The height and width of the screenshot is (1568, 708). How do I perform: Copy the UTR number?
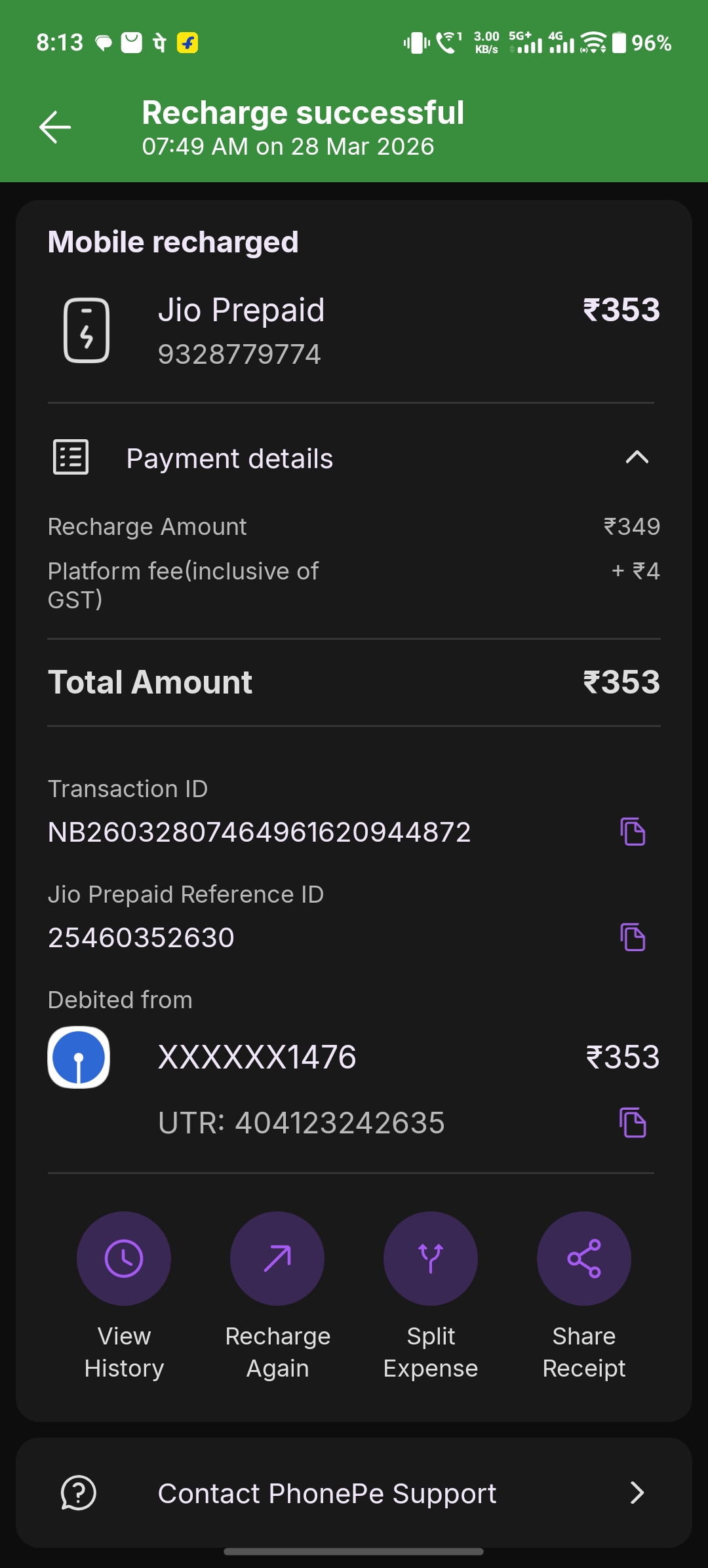click(x=633, y=1123)
